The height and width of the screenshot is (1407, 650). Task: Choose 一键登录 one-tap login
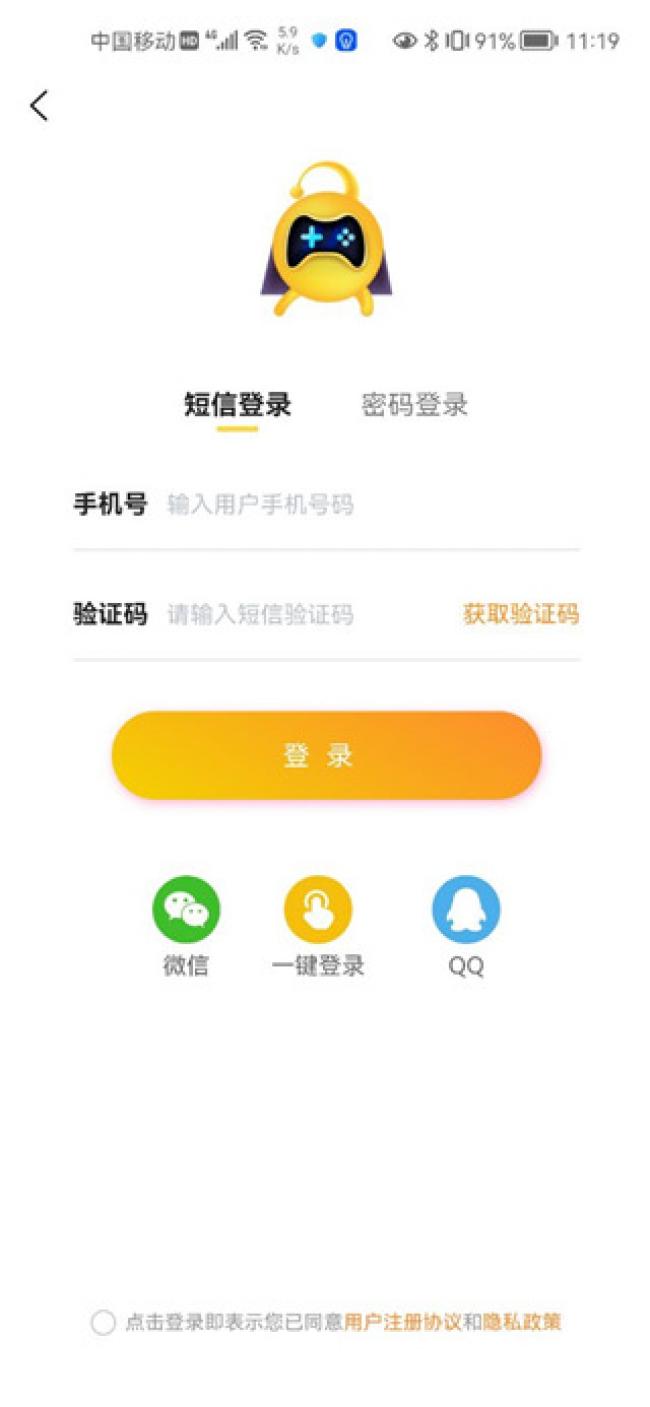pyautogui.click(x=318, y=910)
